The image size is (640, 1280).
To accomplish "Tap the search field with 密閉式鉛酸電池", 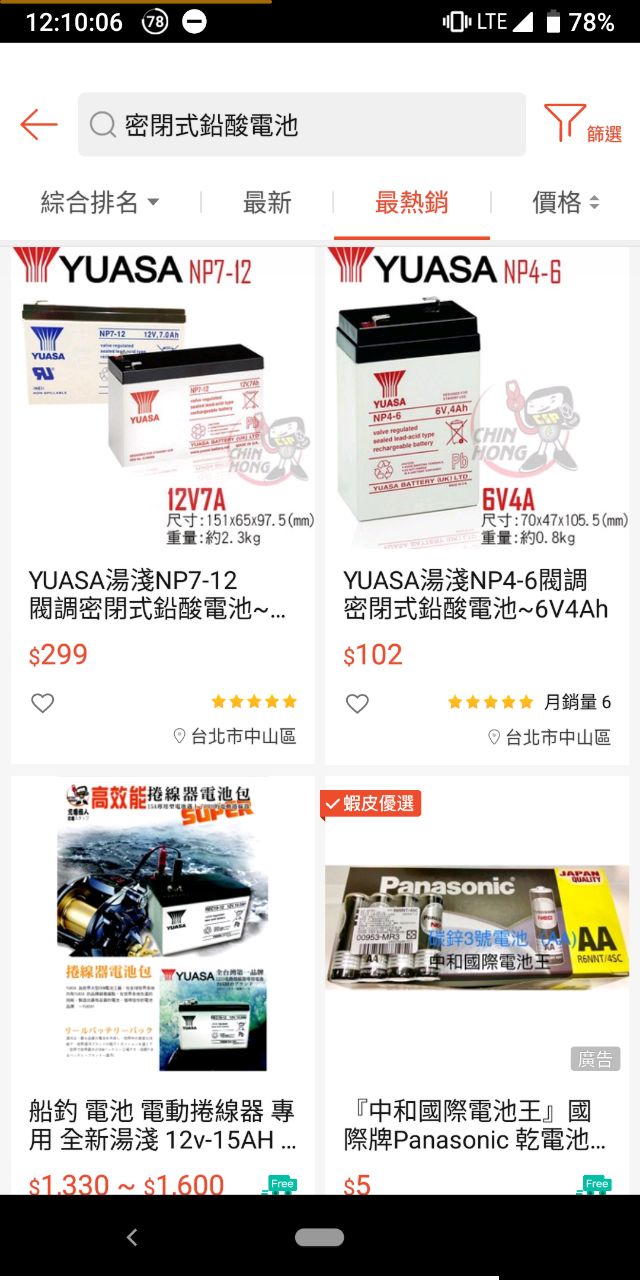I will point(302,125).
